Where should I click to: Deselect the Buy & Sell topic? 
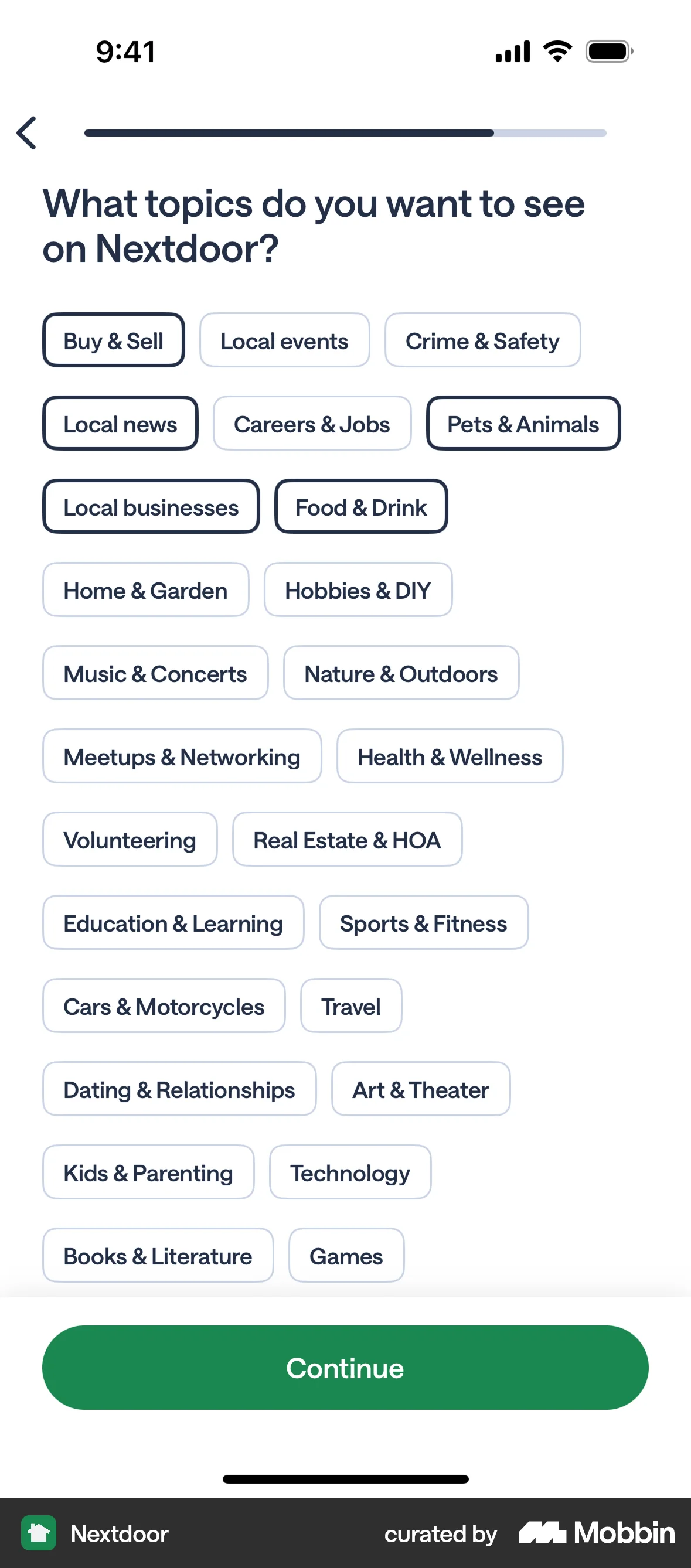[x=113, y=341]
